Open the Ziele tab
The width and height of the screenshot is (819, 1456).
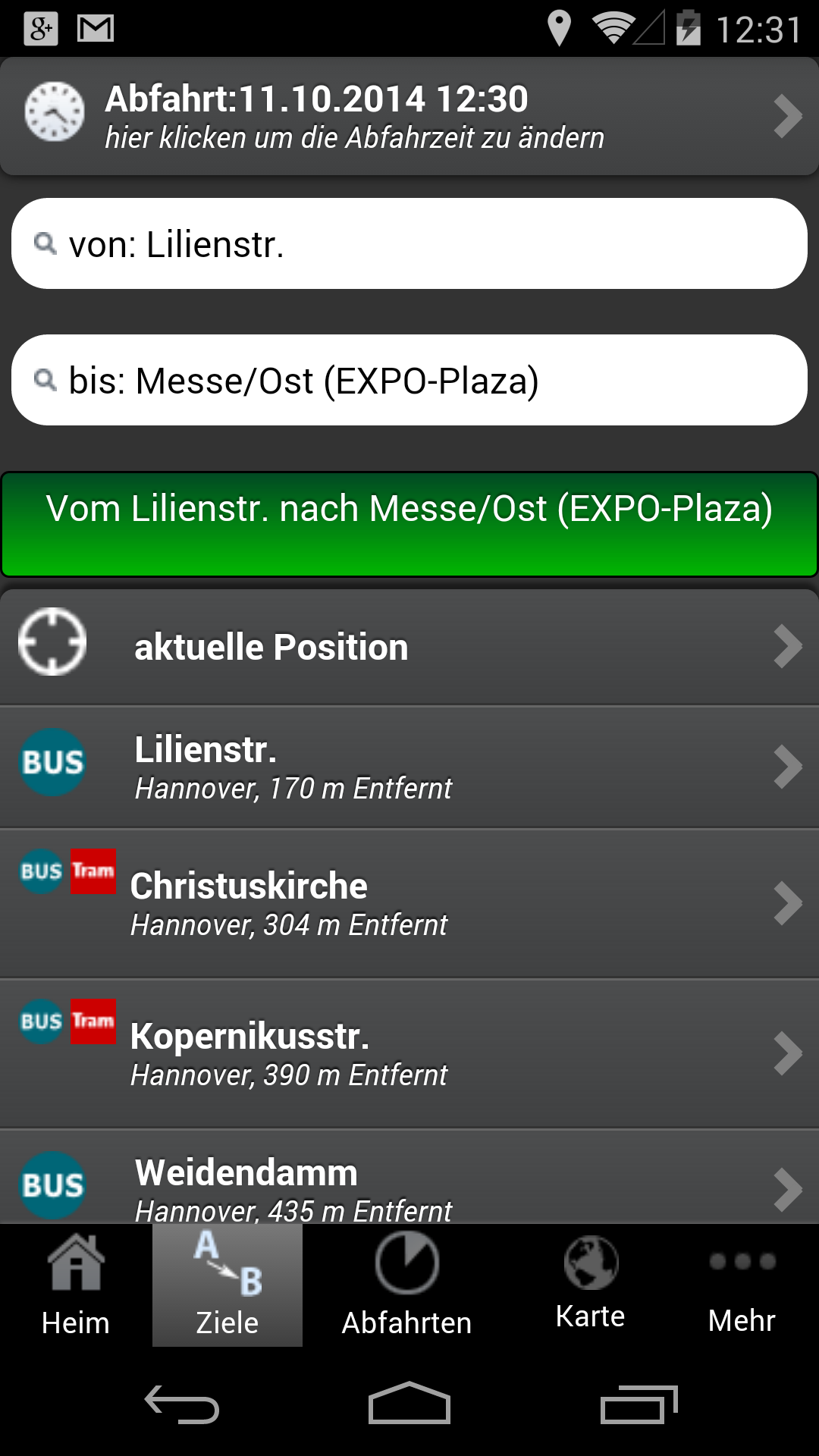click(x=227, y=1285)
